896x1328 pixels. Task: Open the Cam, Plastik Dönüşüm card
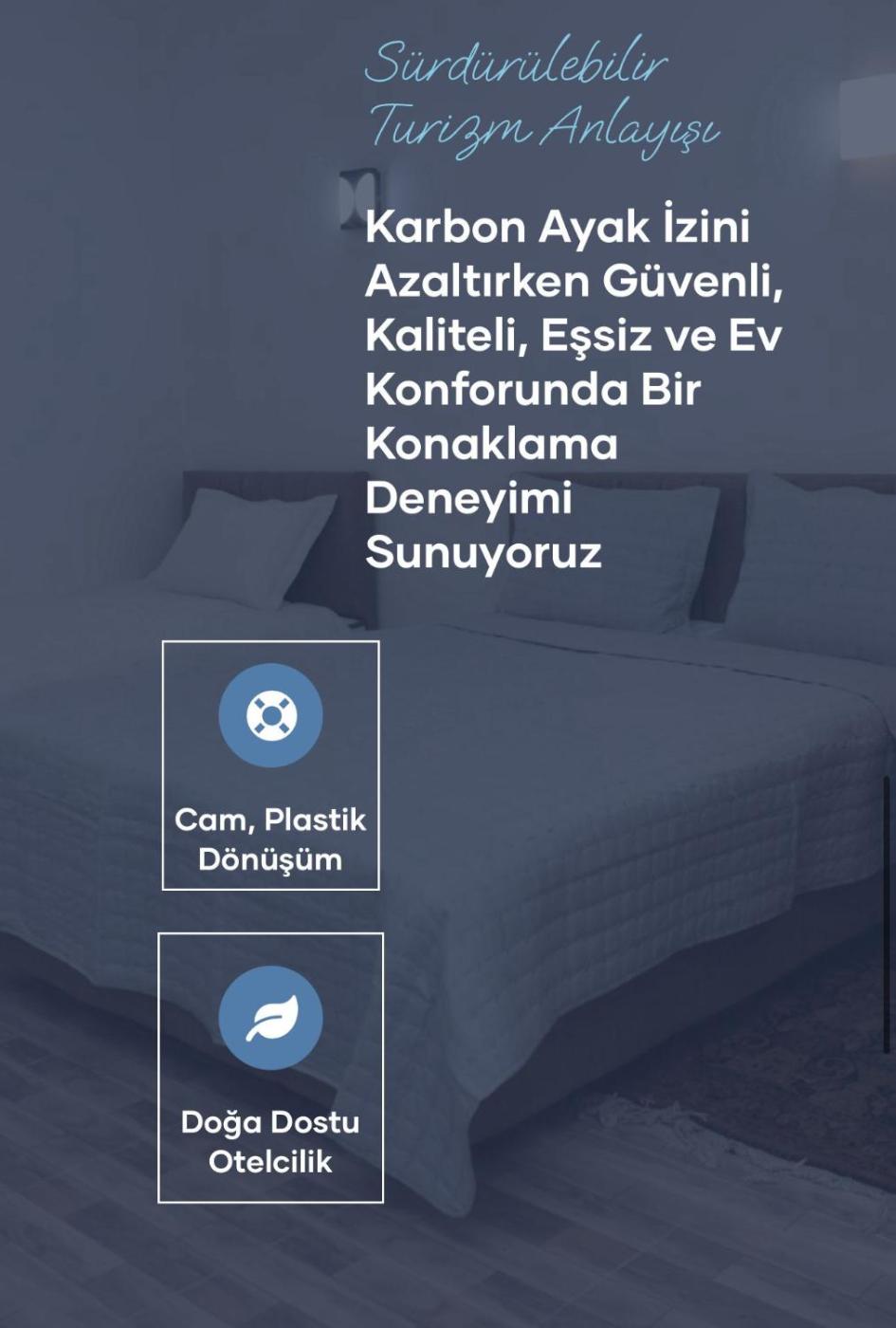point(270,765)
